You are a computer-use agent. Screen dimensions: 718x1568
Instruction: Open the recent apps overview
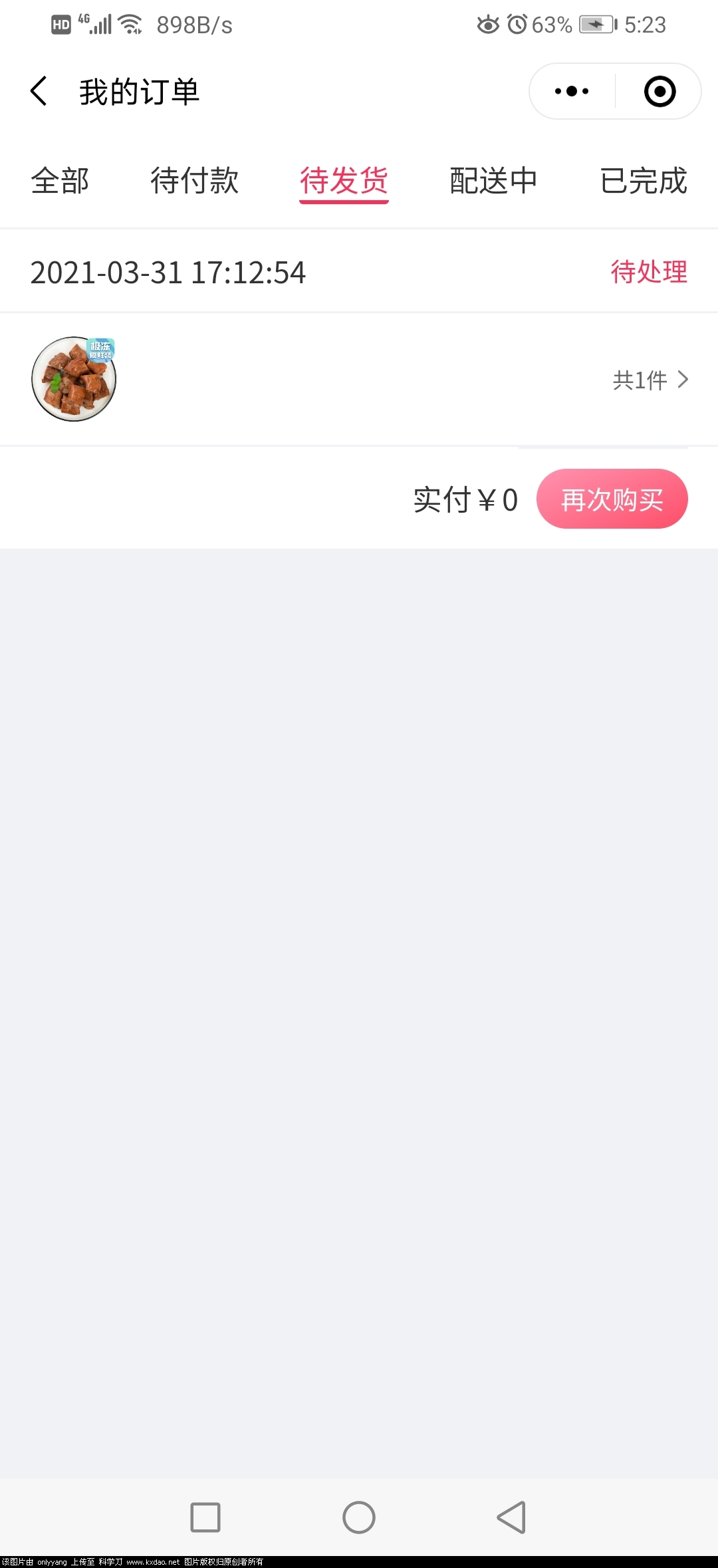(x=205, y=1517)
